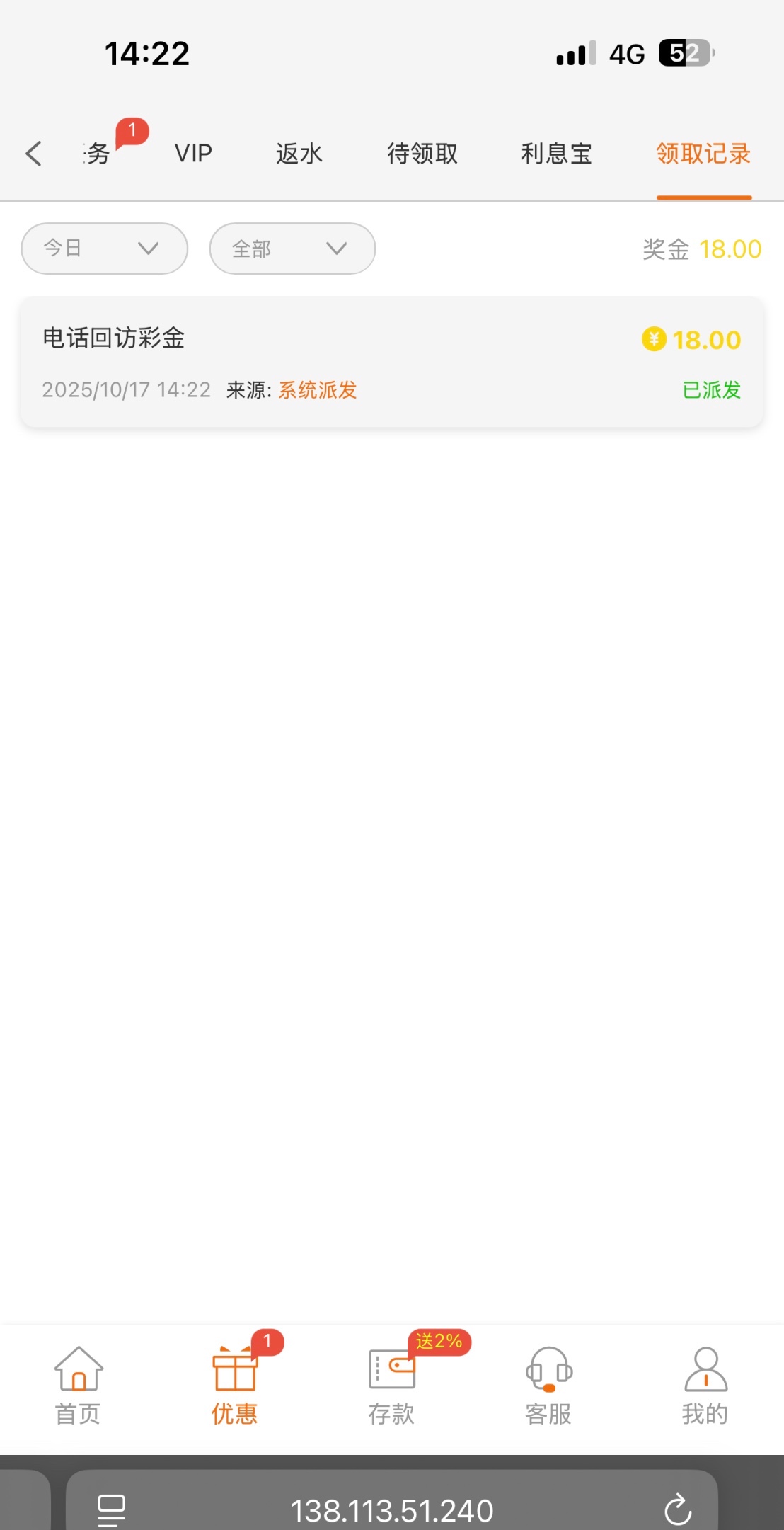Tap 优惠 in the bottom bar
The width and height of the screenshot is (784, 1530).
pos(235,1386)
